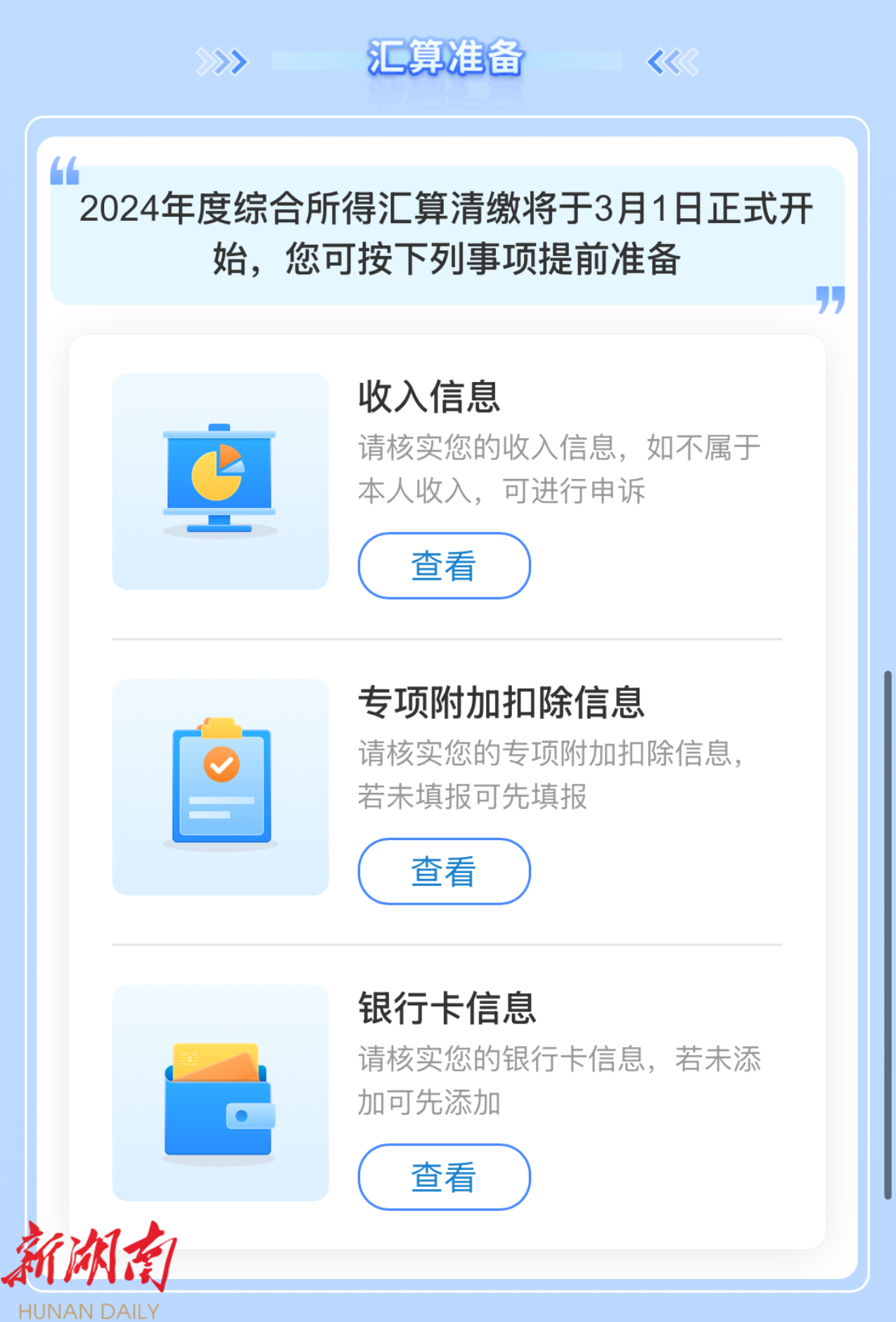Tap 查看 under 收入信息
Image resolution: width=896 pixels, height=1322 pixels.
(x=444, y=566)
